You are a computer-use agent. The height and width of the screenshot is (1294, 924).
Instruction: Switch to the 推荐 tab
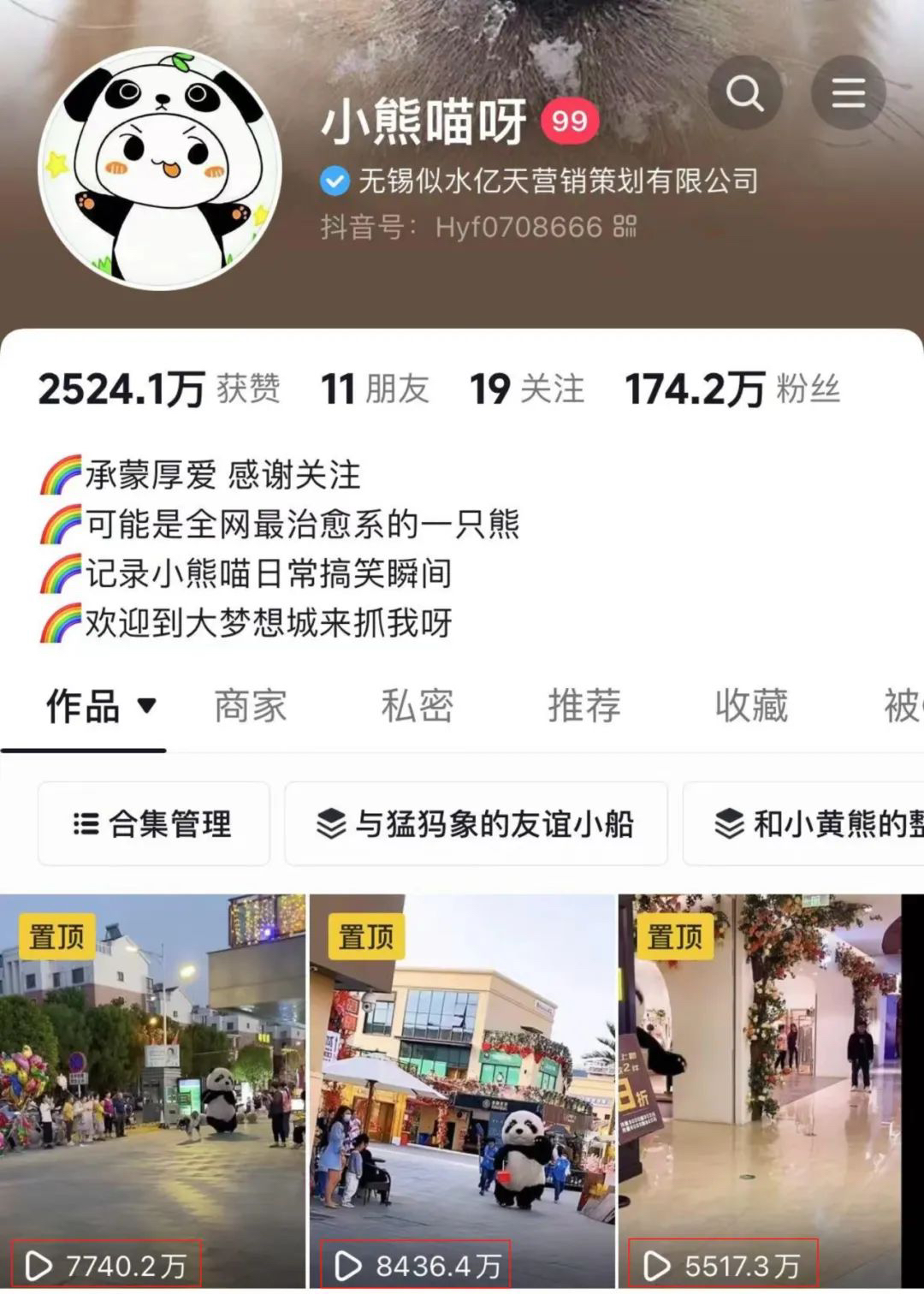584,706
